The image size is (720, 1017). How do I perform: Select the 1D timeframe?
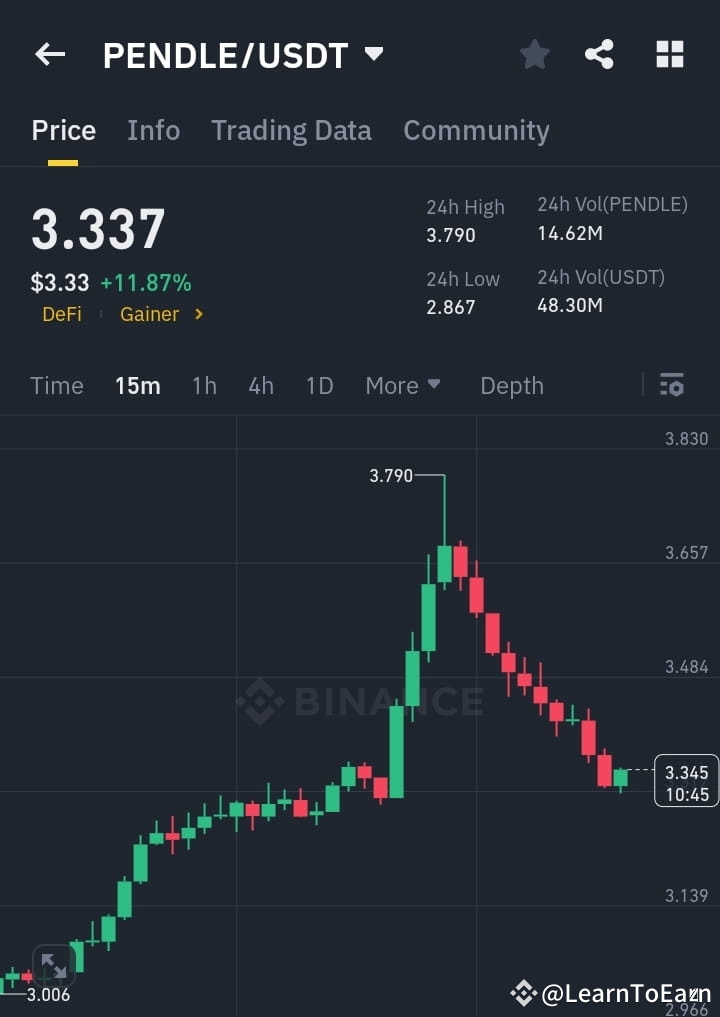click(x=319, y=385)
